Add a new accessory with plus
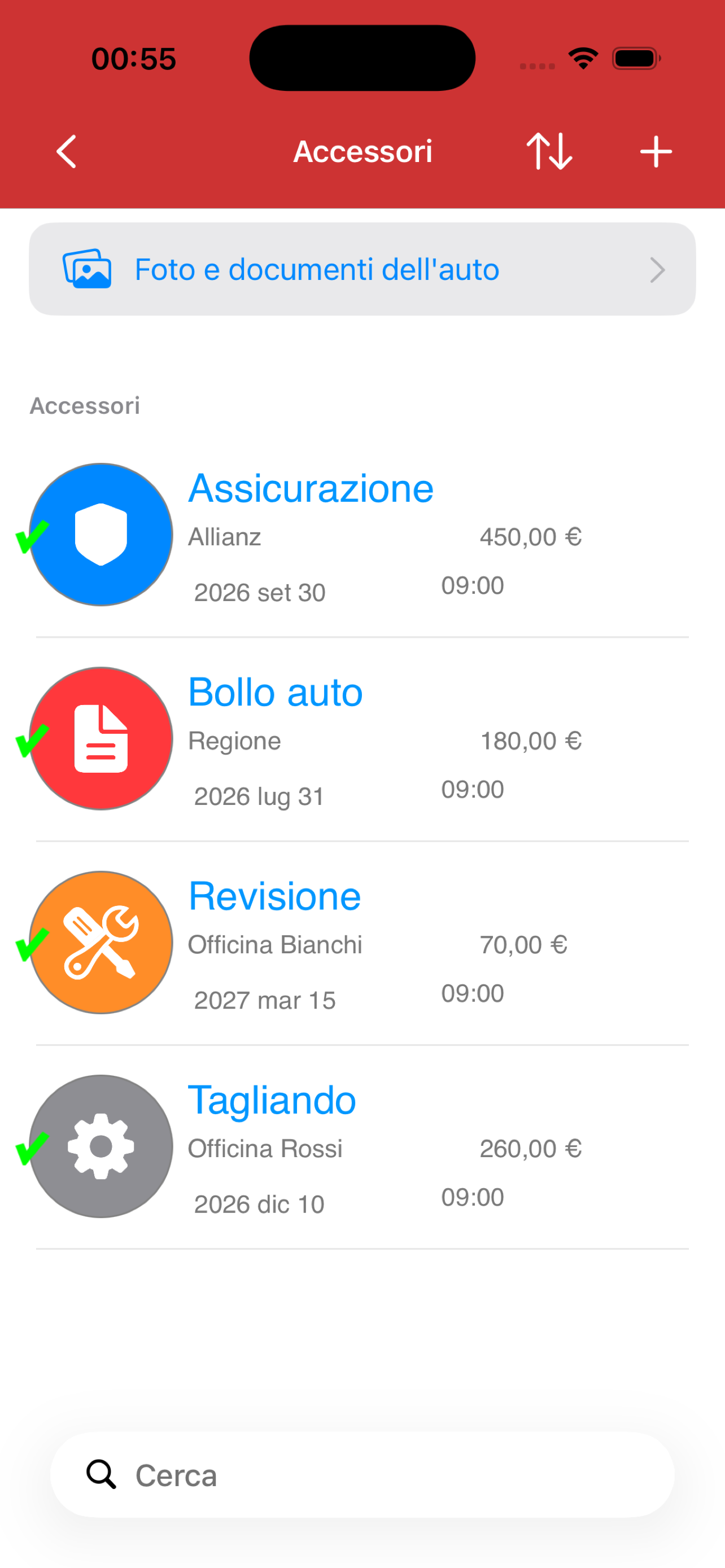The width and height of the screenshot is (725, 1568). 656,152
